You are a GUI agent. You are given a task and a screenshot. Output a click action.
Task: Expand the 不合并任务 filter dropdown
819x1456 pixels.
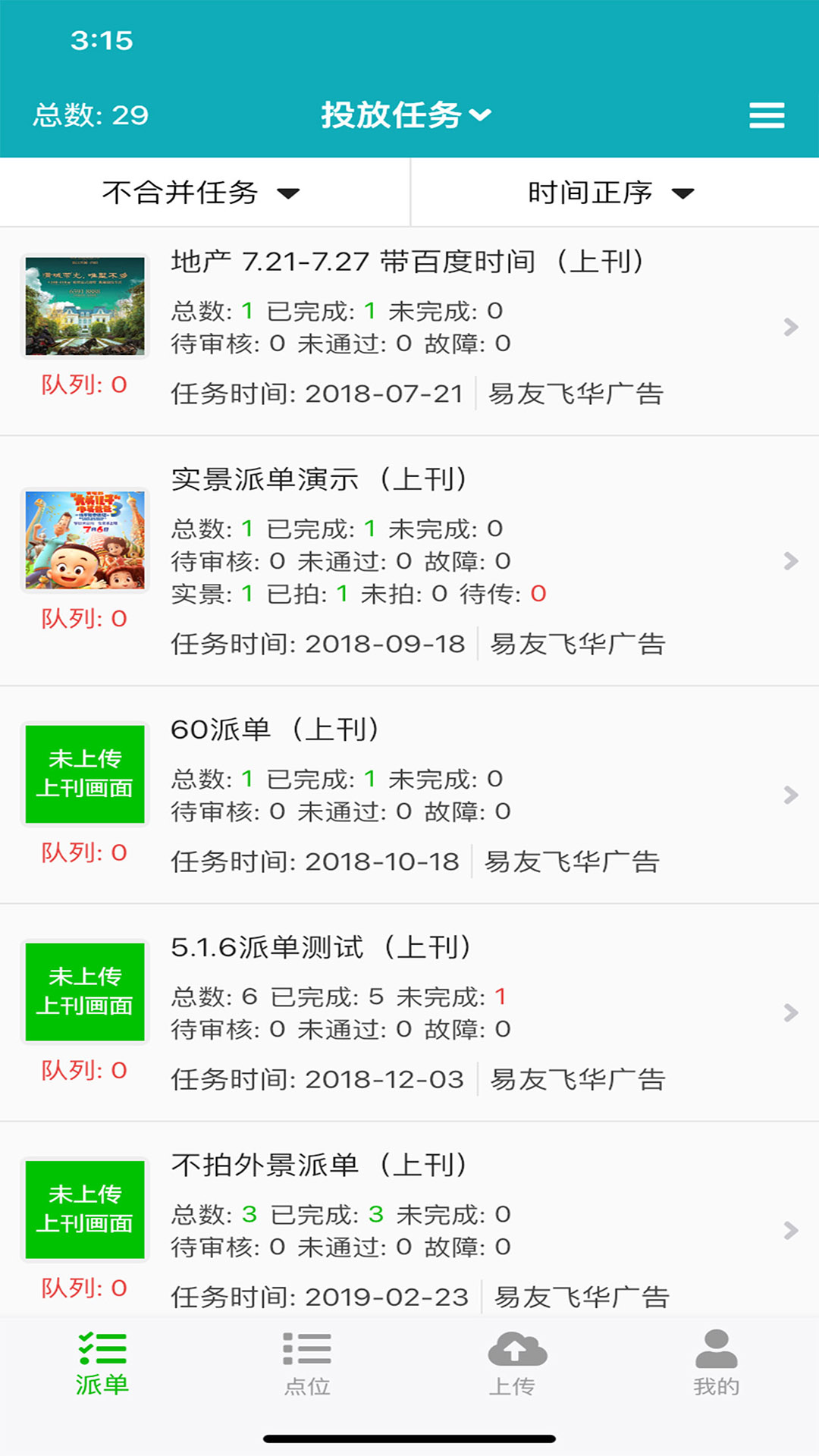click(x=201, y=193)
